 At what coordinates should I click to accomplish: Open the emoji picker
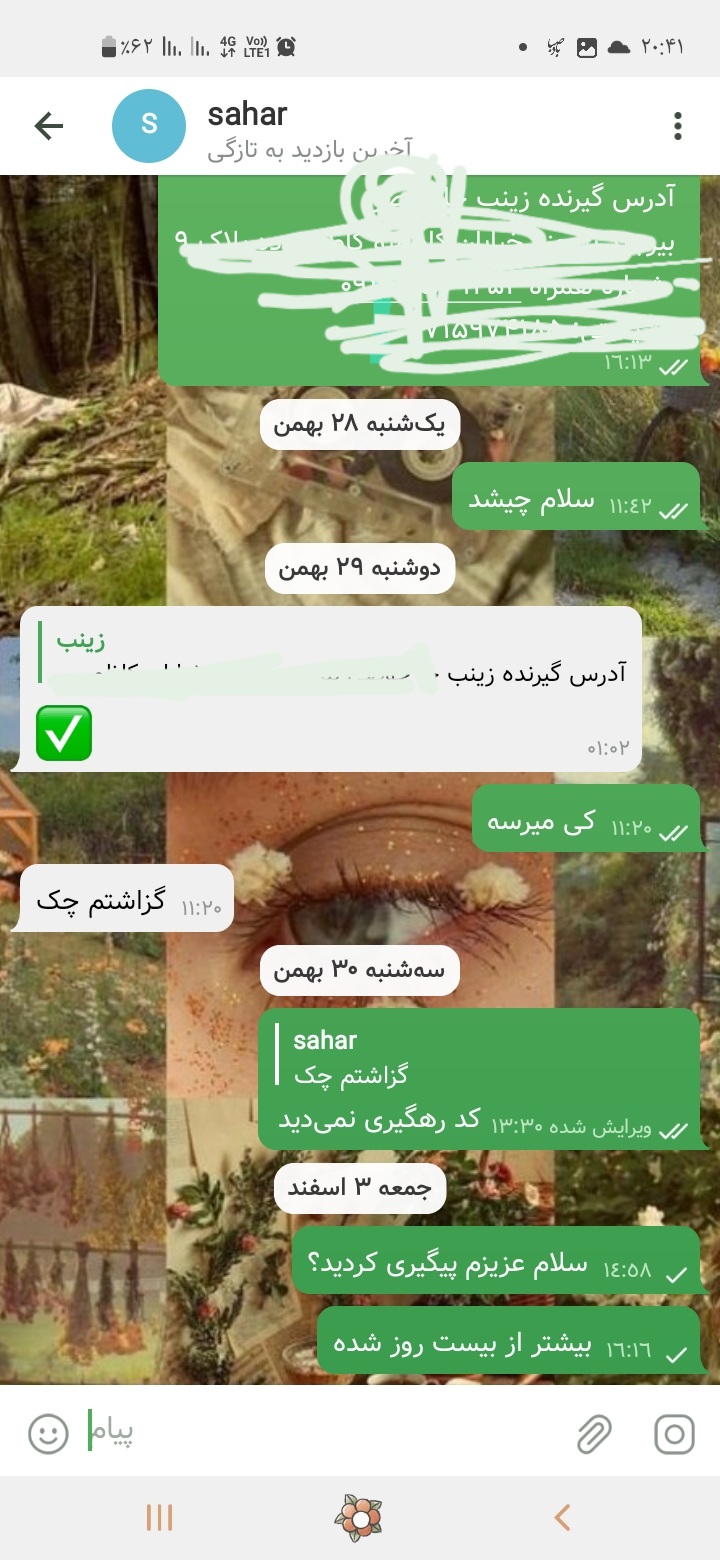click(48, 1434)
